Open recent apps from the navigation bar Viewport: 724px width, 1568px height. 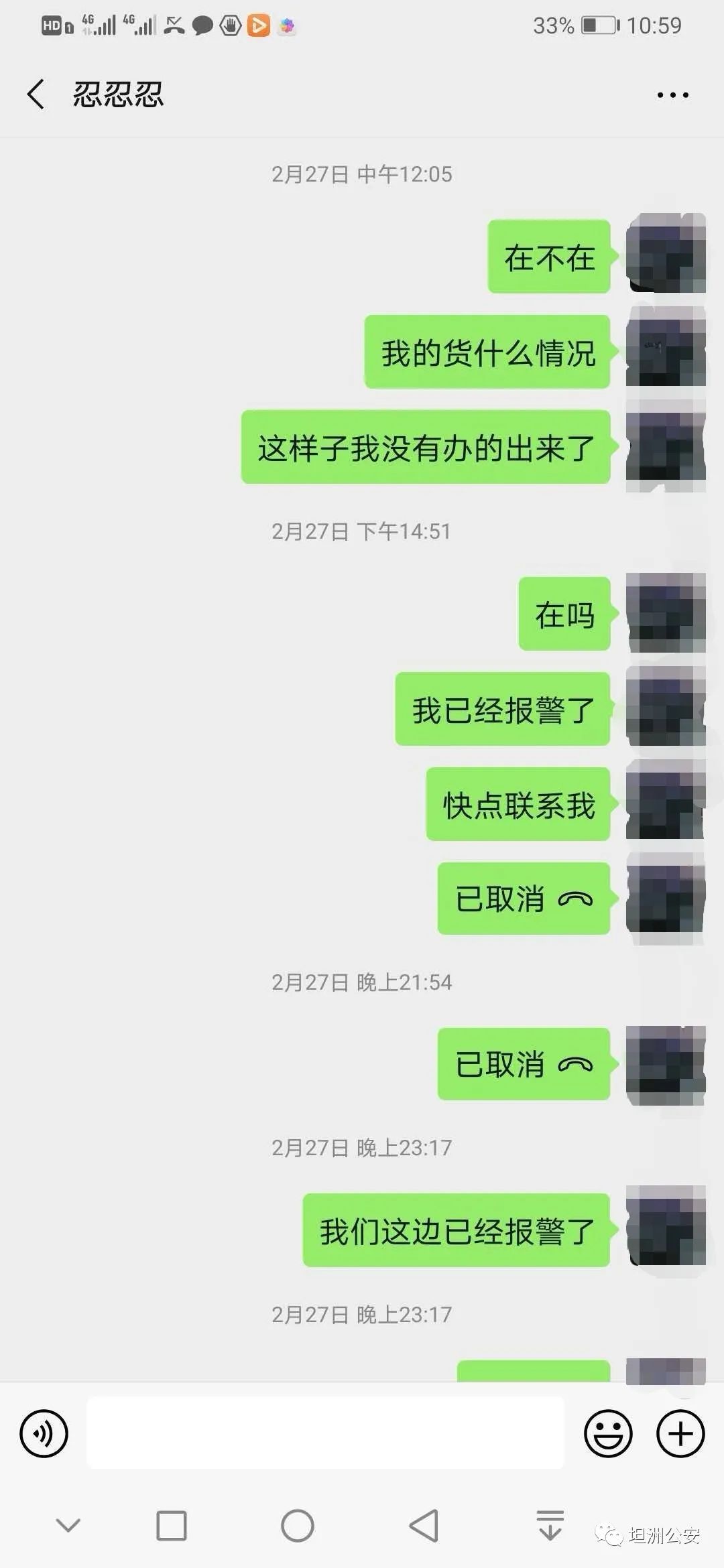coord(172,1526)
